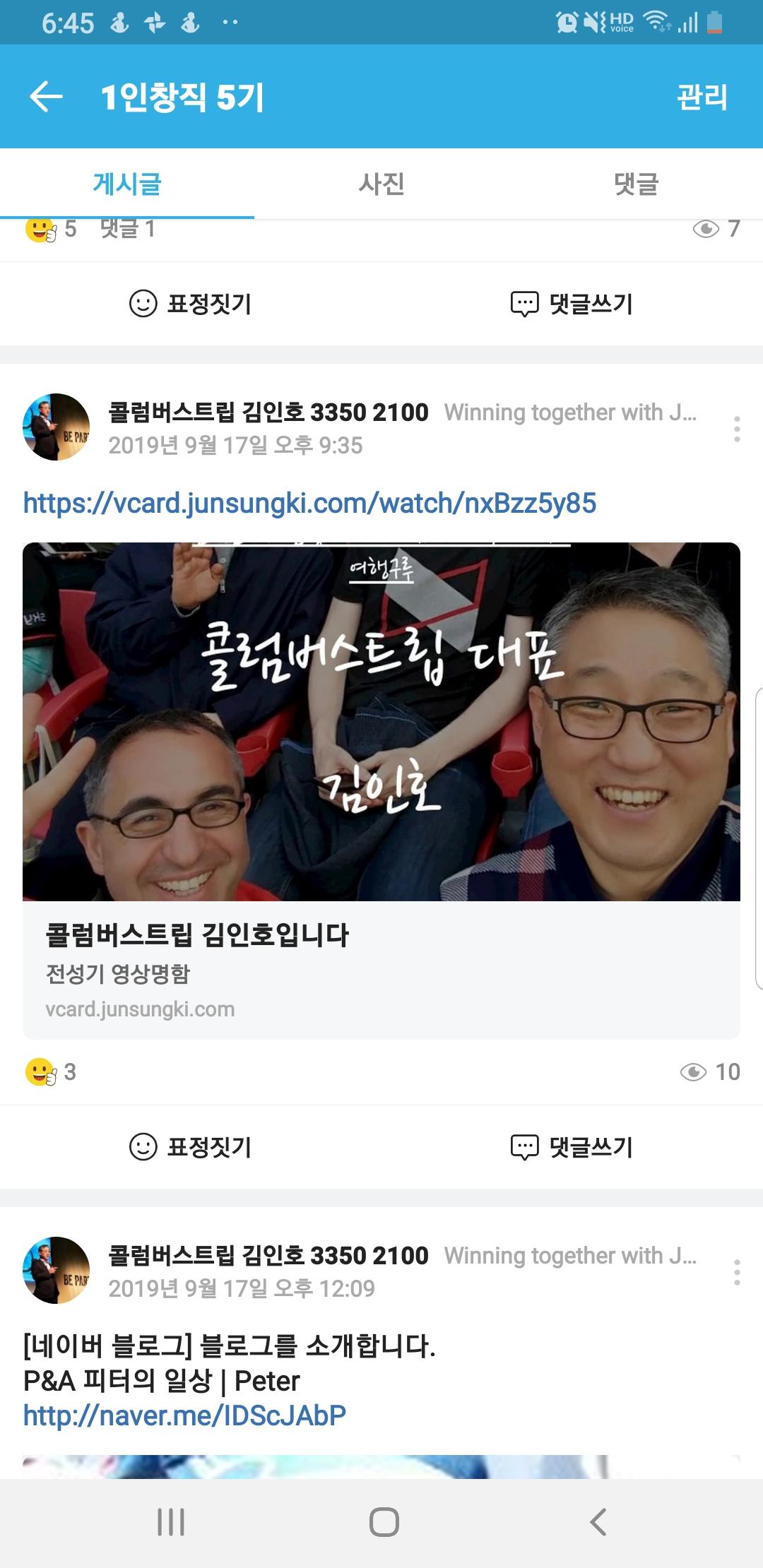Open the vcard.junsungki.com/watch link
Image resolution: width=763 pixels, height=1568 pixels.
point(309,504)
